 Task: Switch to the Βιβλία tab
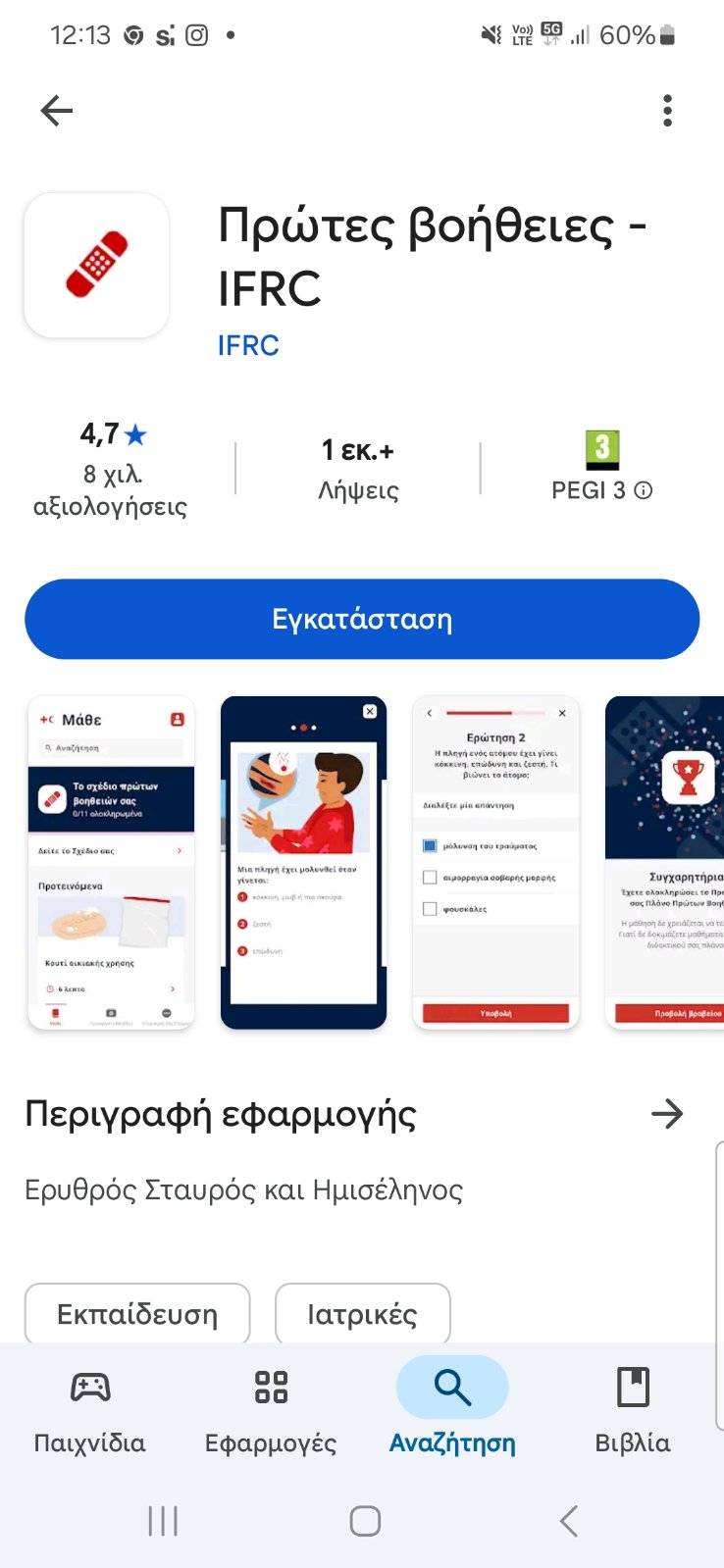(x=633, y=1408)
